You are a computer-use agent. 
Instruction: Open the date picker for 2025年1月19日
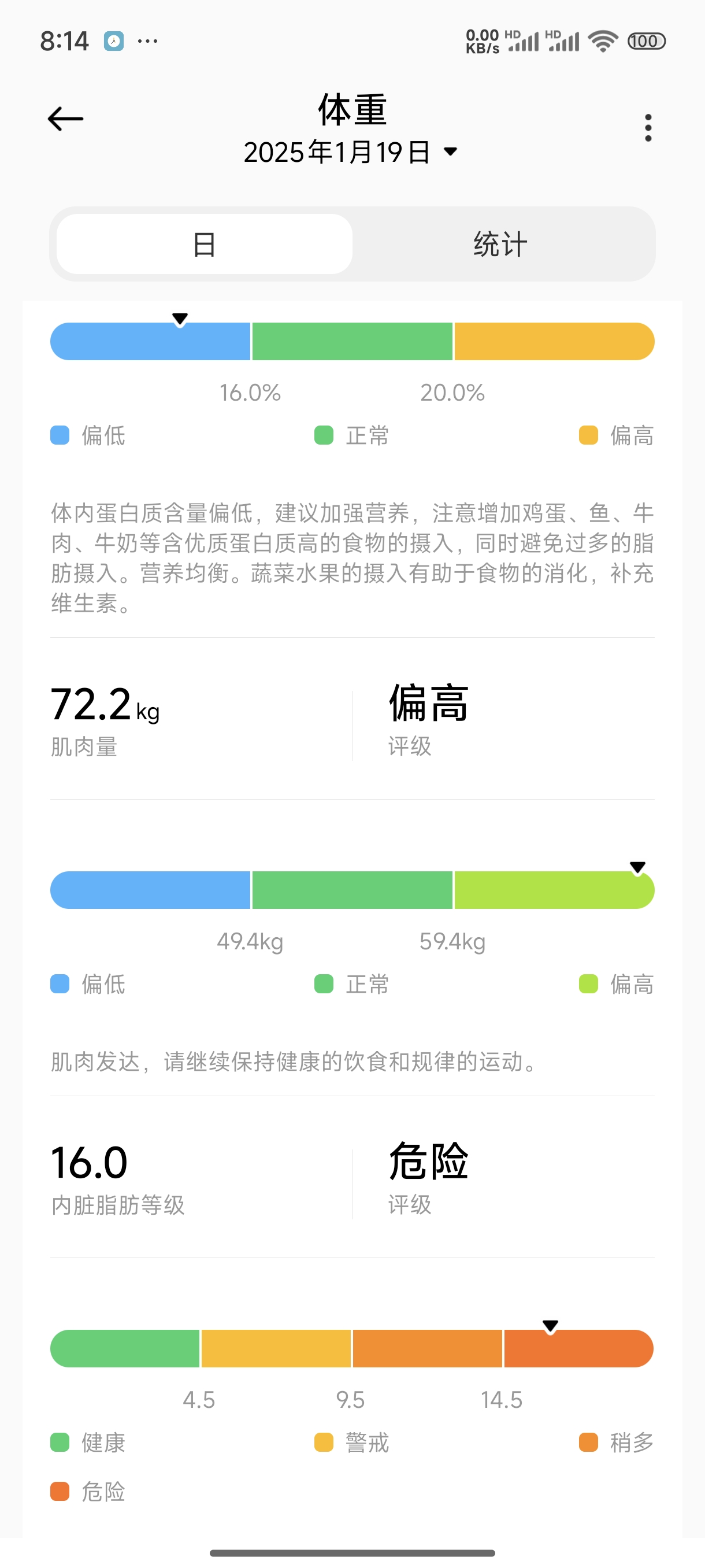350,152
